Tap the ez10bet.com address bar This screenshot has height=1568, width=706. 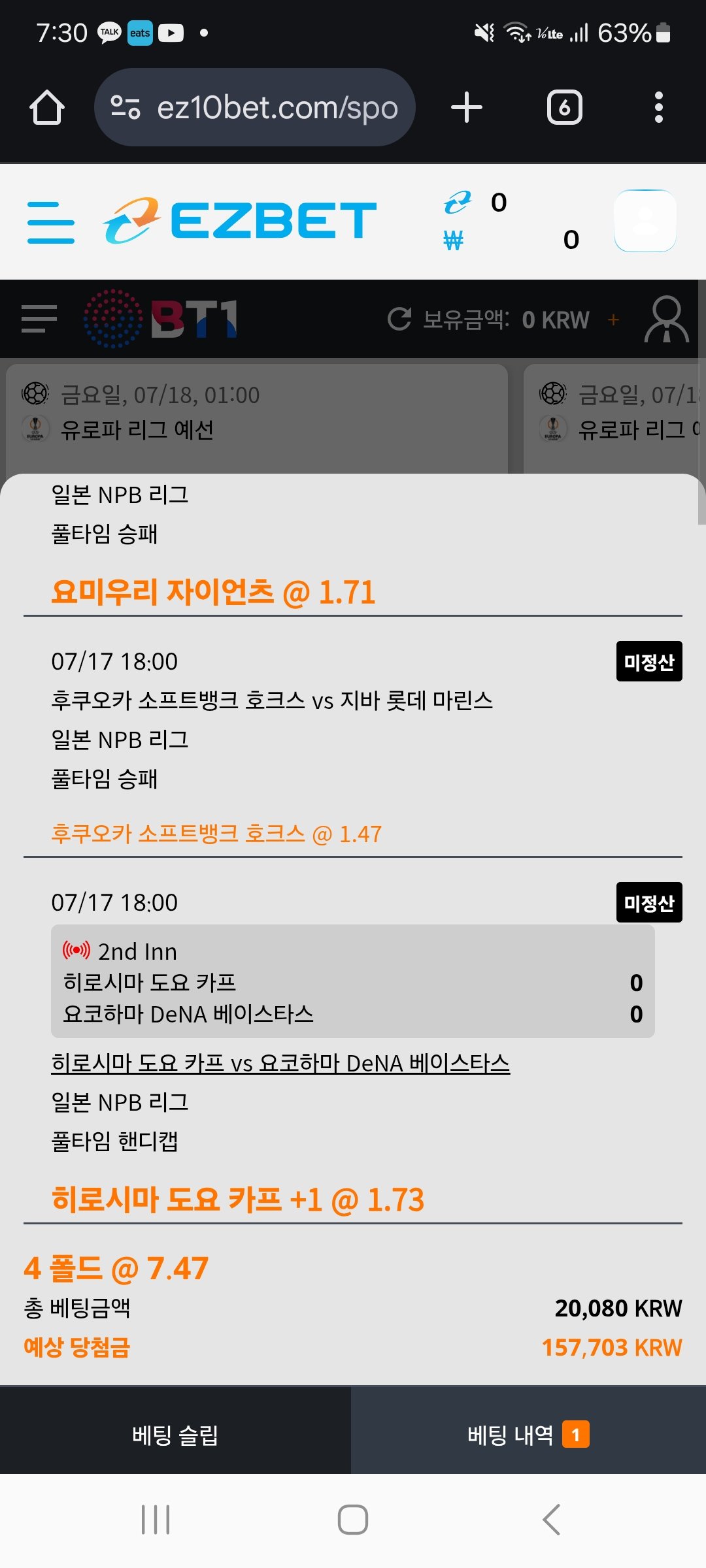point(255,107)
